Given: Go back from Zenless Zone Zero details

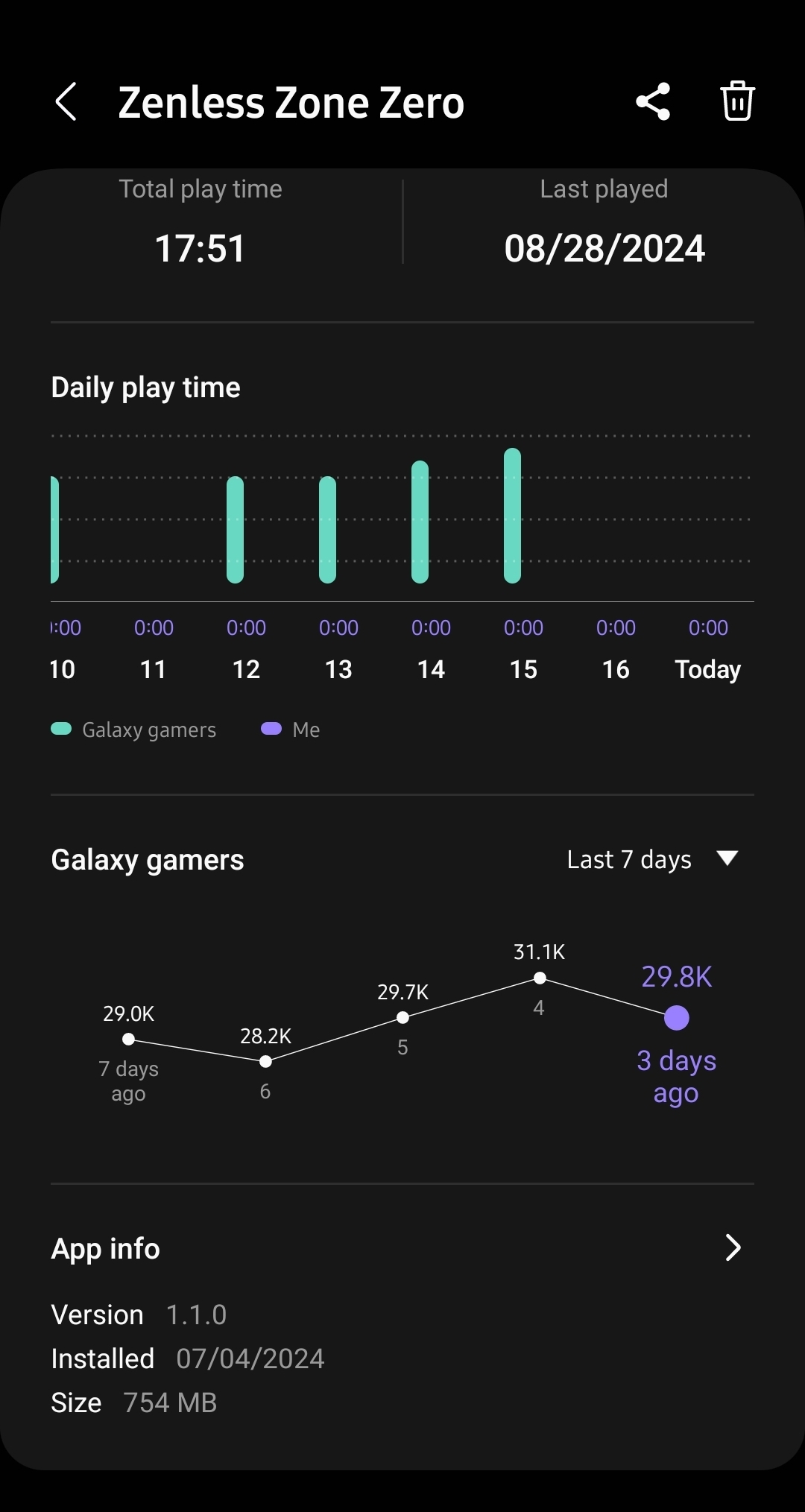Looking at the screenshot, I should (x=66, y=102).
